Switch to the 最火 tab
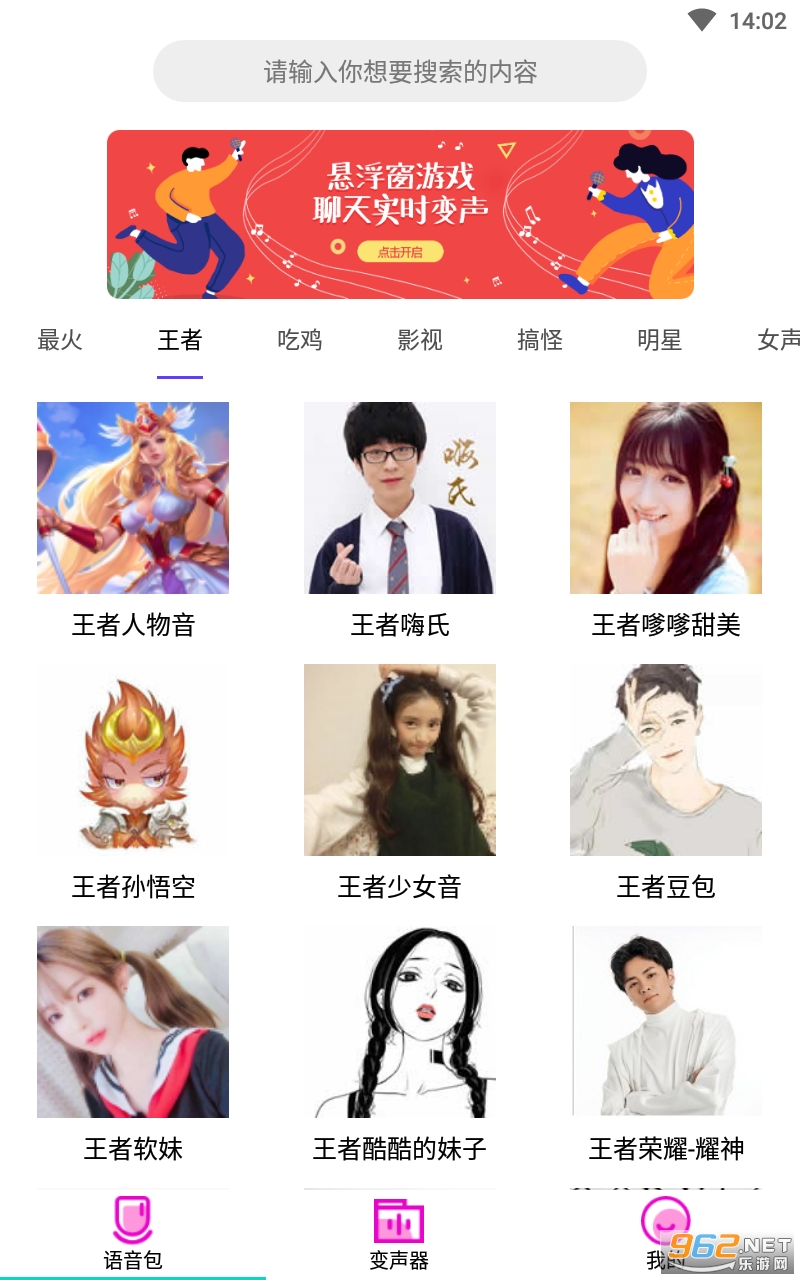Viewport: 800px width, 1280px height. tap(60, 340)
